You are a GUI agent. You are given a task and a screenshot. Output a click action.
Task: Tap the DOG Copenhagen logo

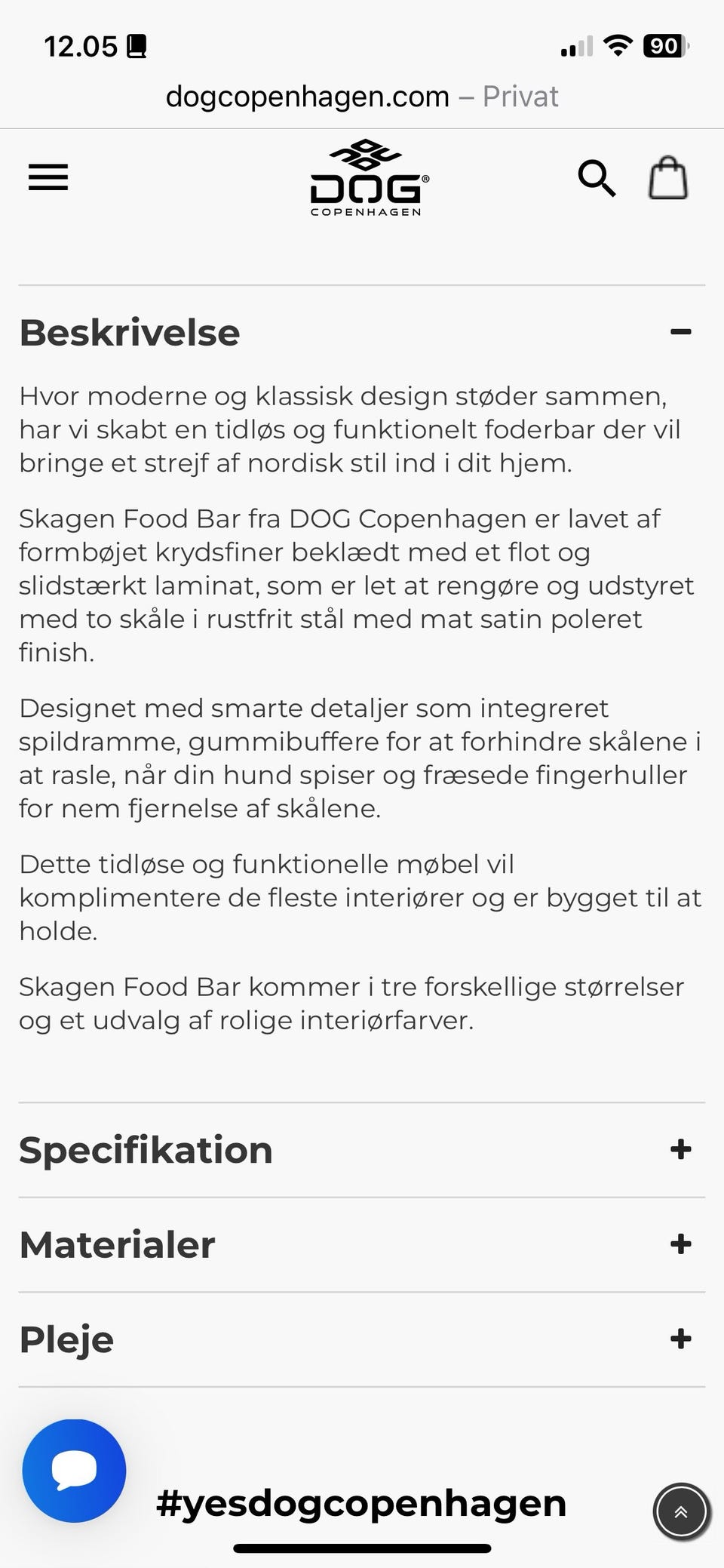click(366, 177)
